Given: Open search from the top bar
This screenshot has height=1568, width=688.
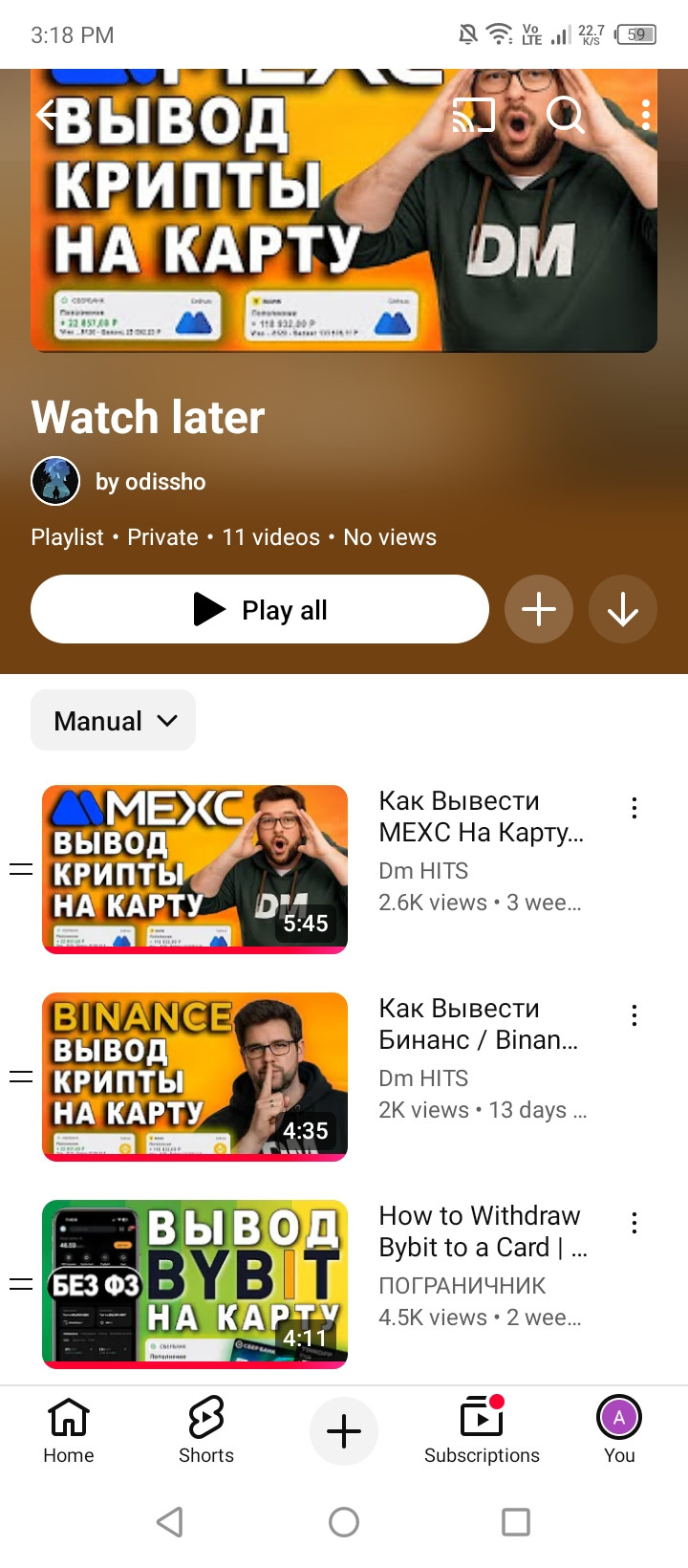Looking at the screenshot, I should click(x=565, y=116).
